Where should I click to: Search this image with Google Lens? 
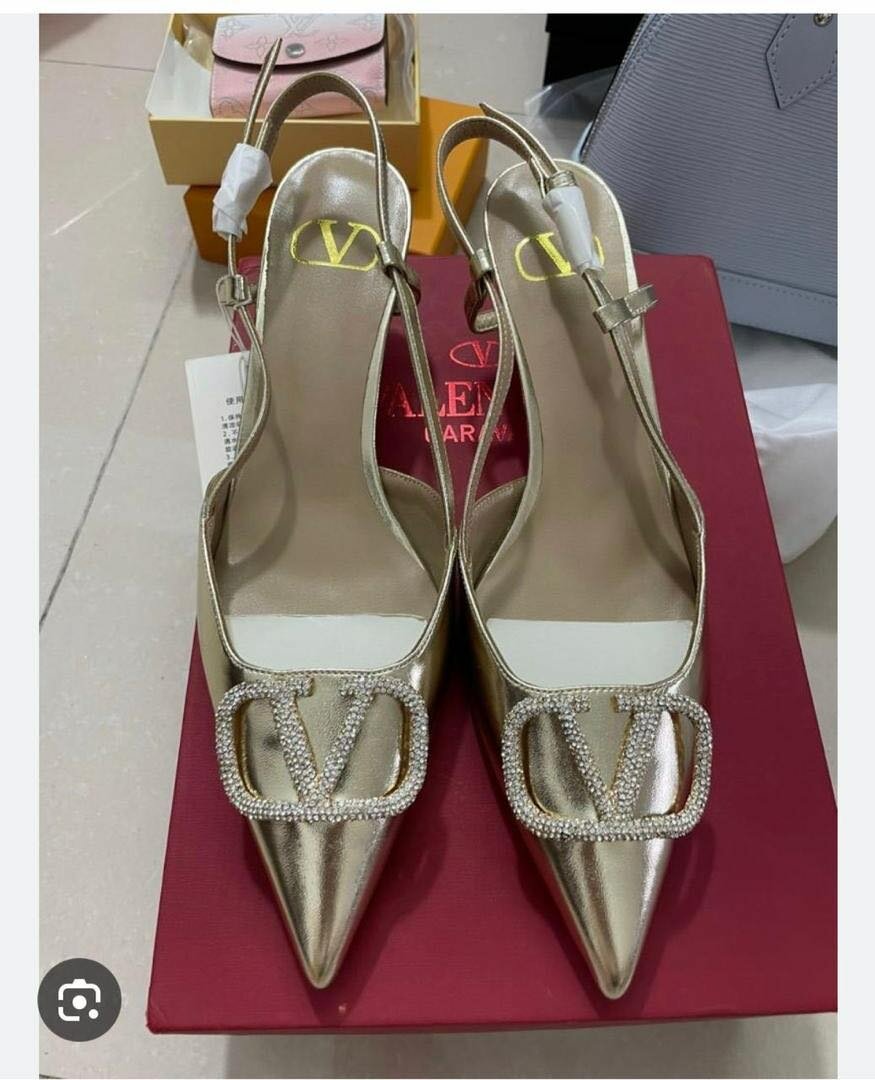coord(79,999)
